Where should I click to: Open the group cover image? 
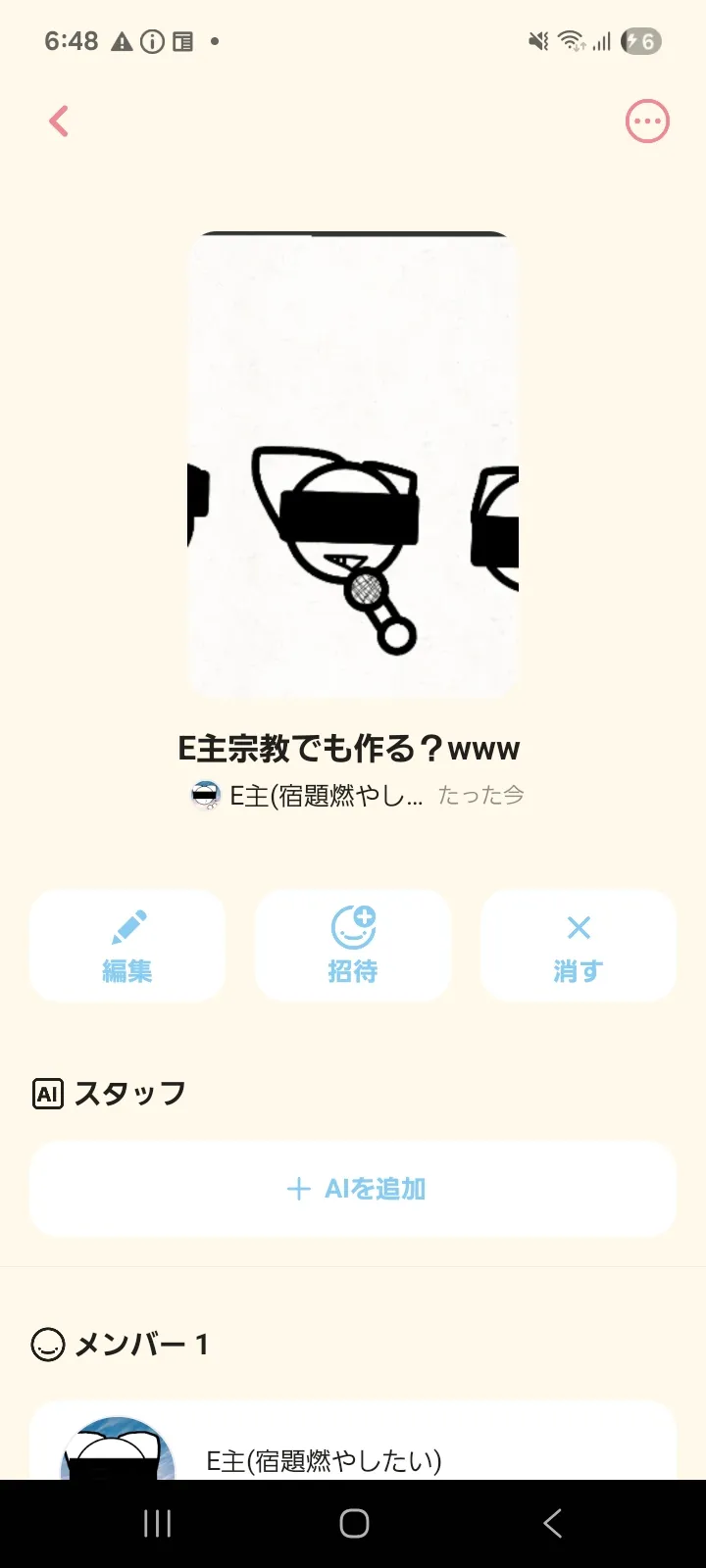coord(353,465)
